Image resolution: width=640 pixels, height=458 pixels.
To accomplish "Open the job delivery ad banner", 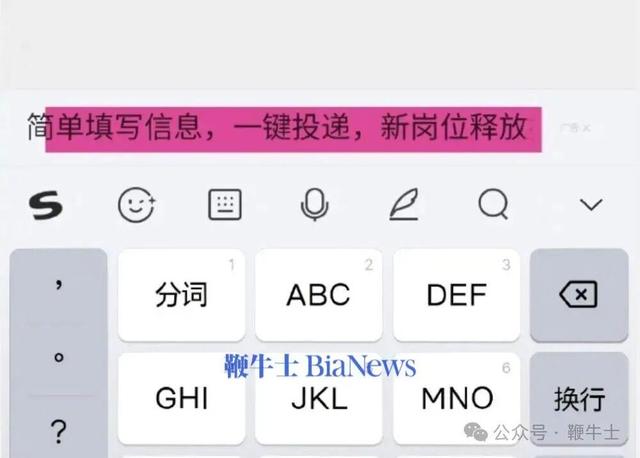I will pos(290,129).
